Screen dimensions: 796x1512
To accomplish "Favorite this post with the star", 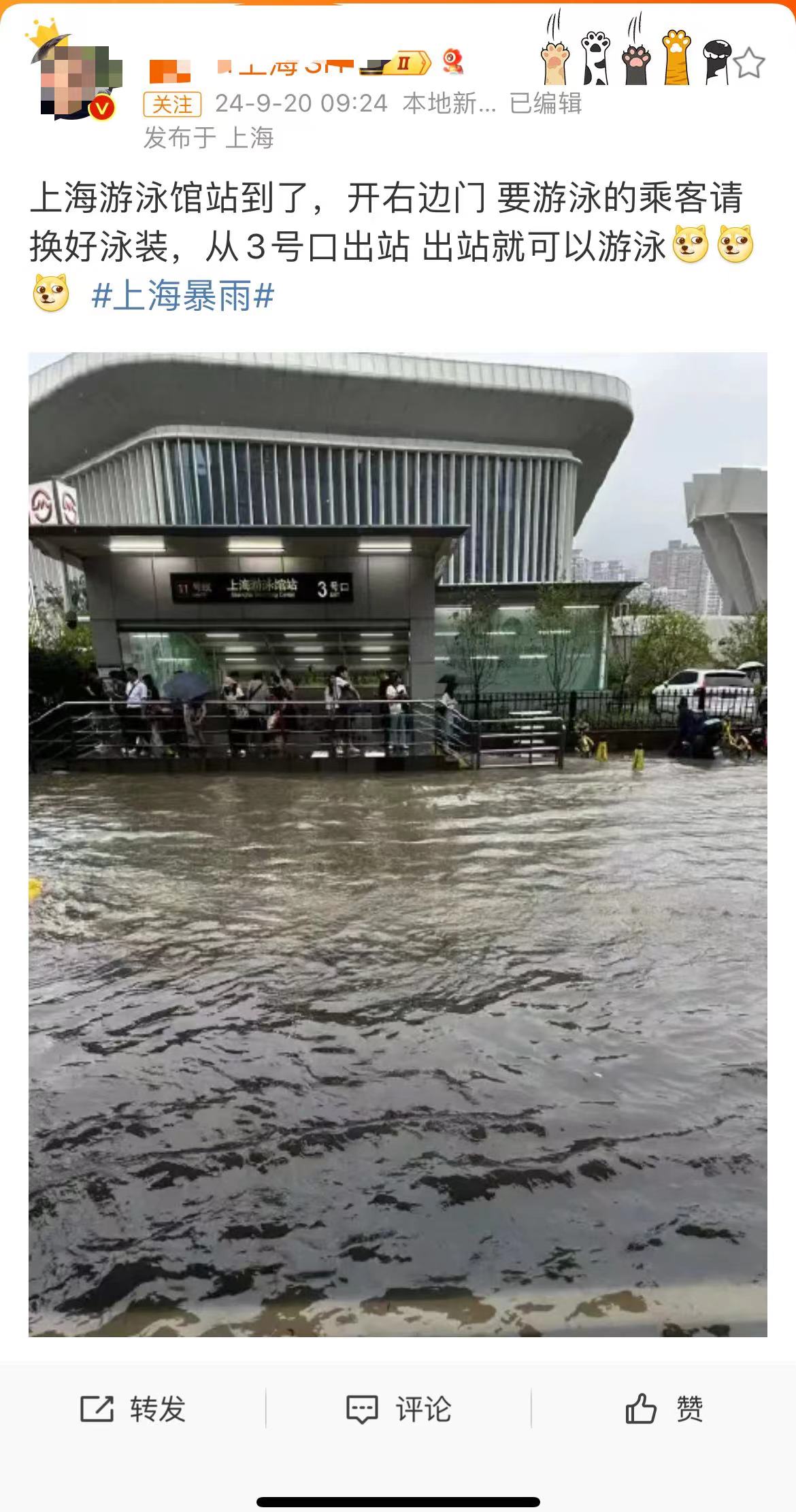I will click(748, 63).
